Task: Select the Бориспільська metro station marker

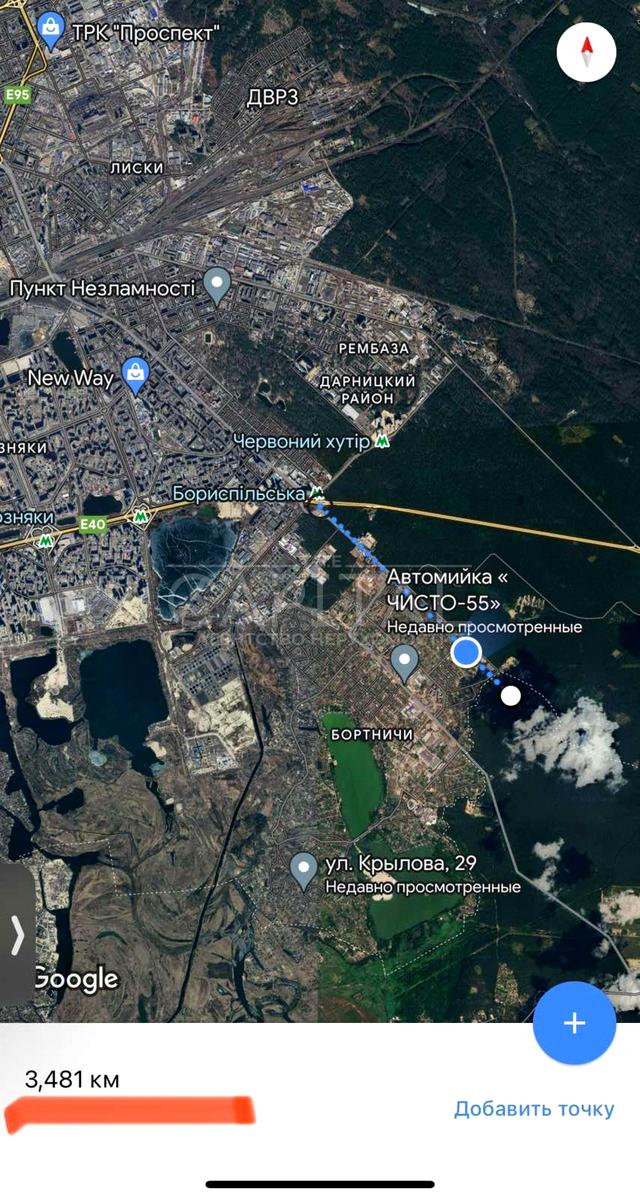Action: (317, 493)
